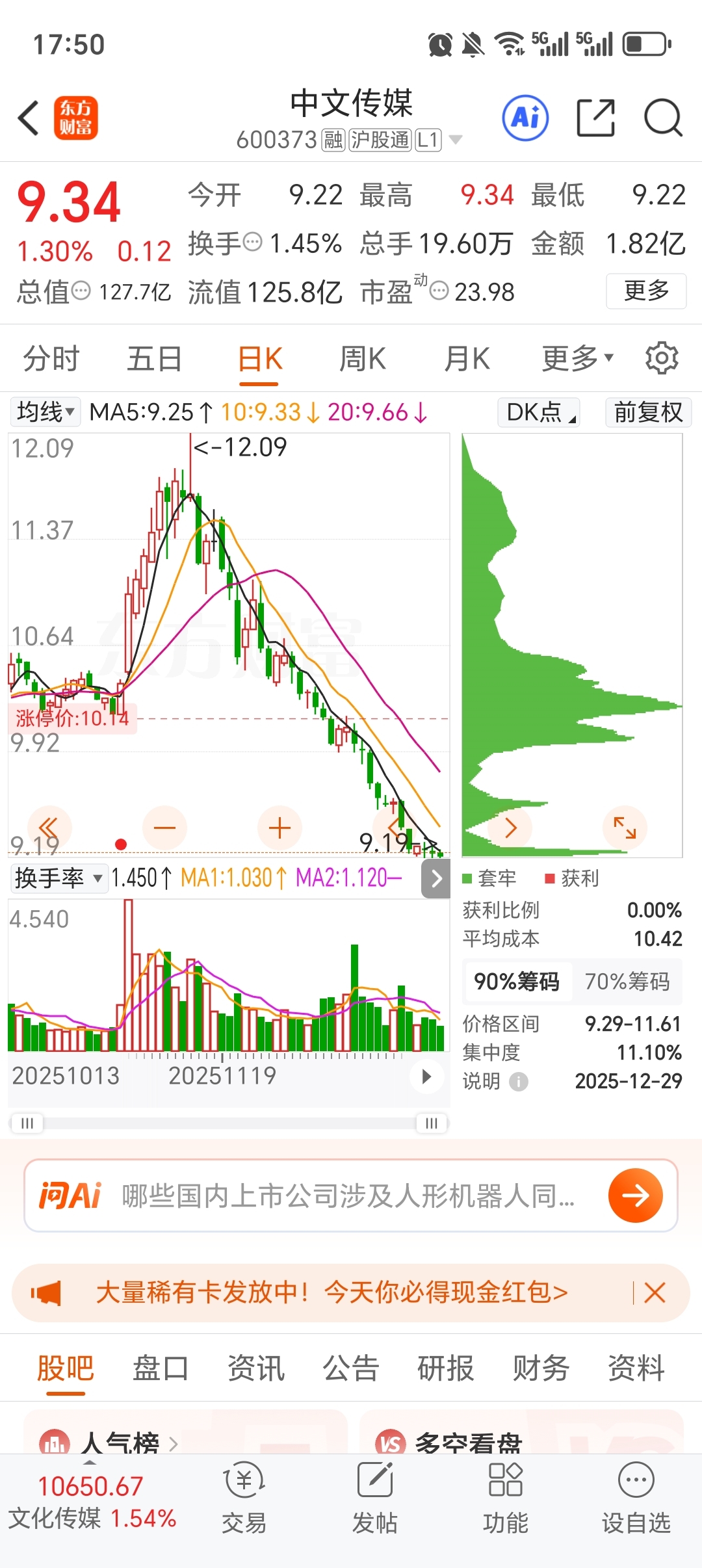The height and width of the screenshot is (1568, 702).
Task: Zoom in the K-line chart
Action: [x=279, y=828]
